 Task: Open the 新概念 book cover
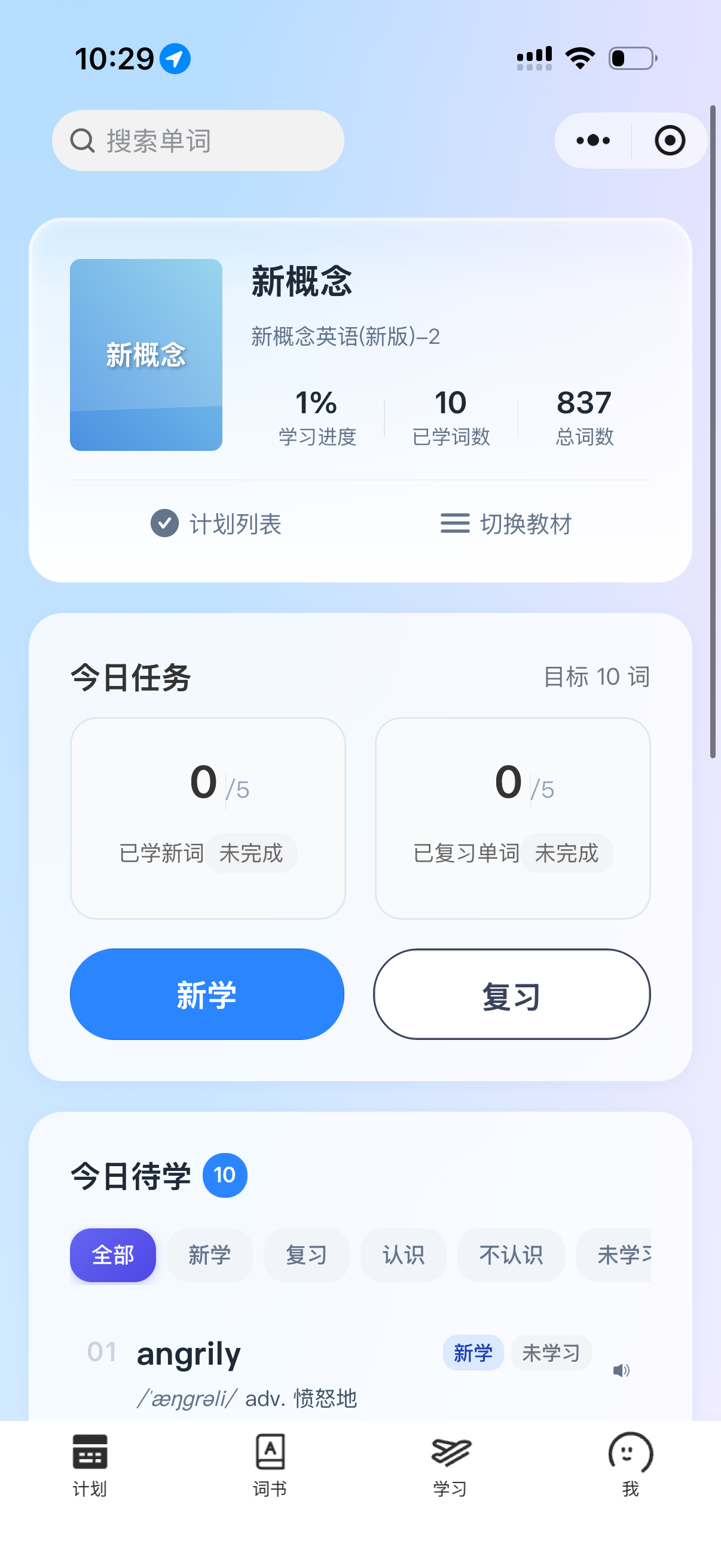pyautogui.click(x=146, y=355)
